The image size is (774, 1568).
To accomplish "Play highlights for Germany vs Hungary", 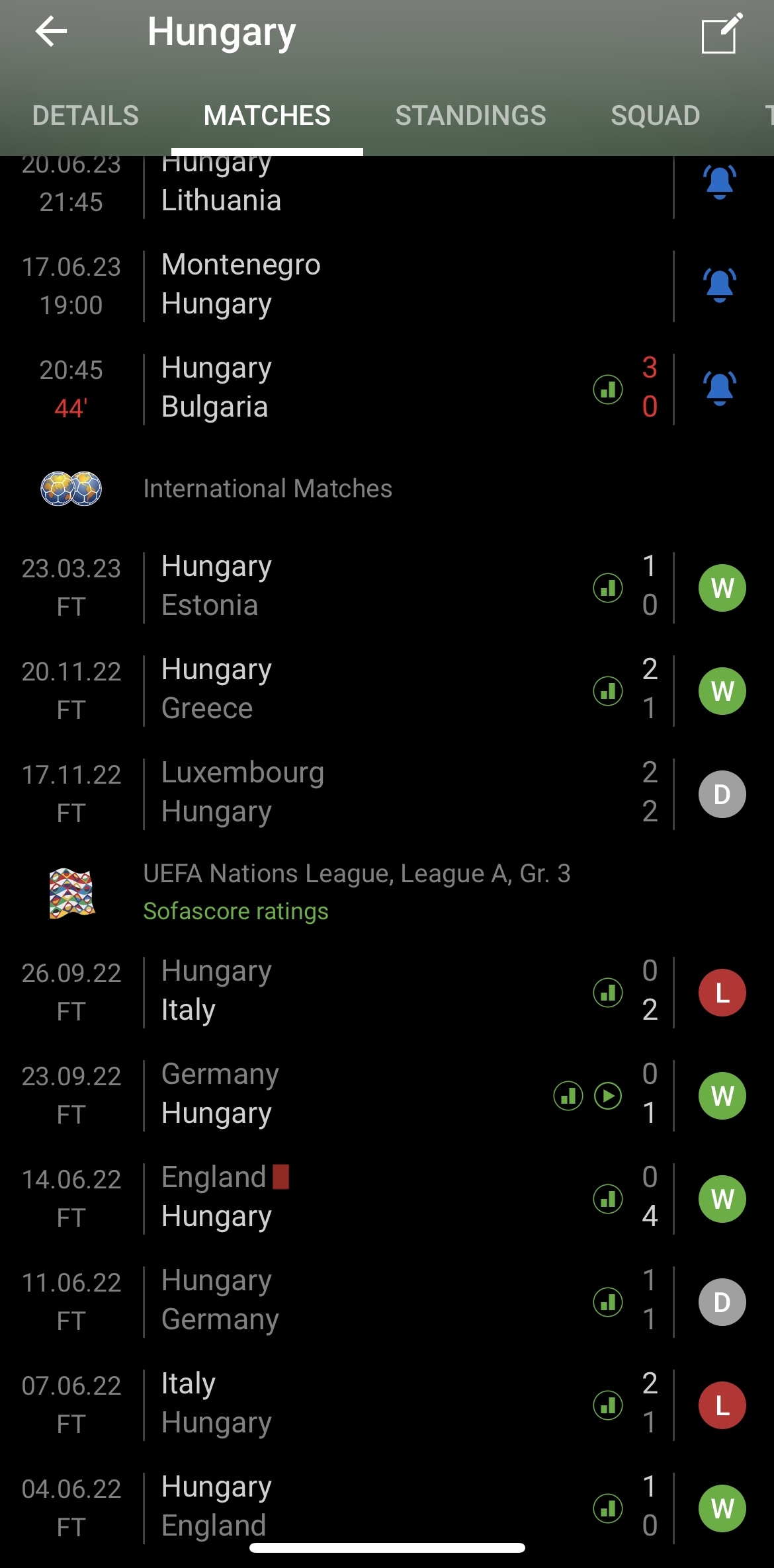I will coord(608,1096).
